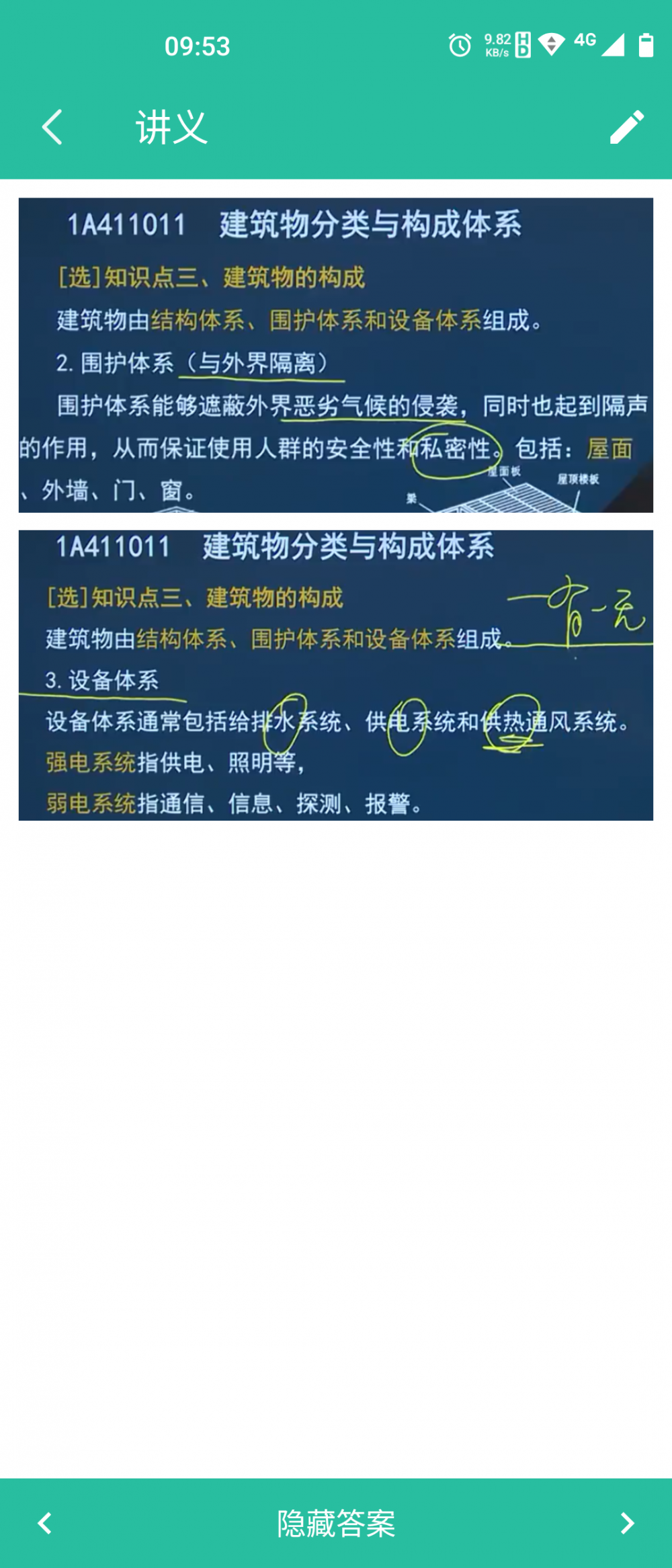Go to the previous question
672x1568 pixels.
pos(45,1523)
